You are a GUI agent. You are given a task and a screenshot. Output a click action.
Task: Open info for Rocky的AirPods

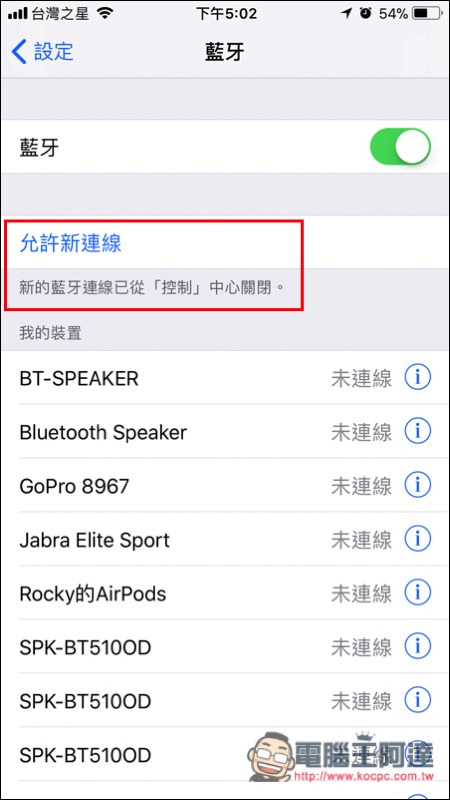coord(418,593)
